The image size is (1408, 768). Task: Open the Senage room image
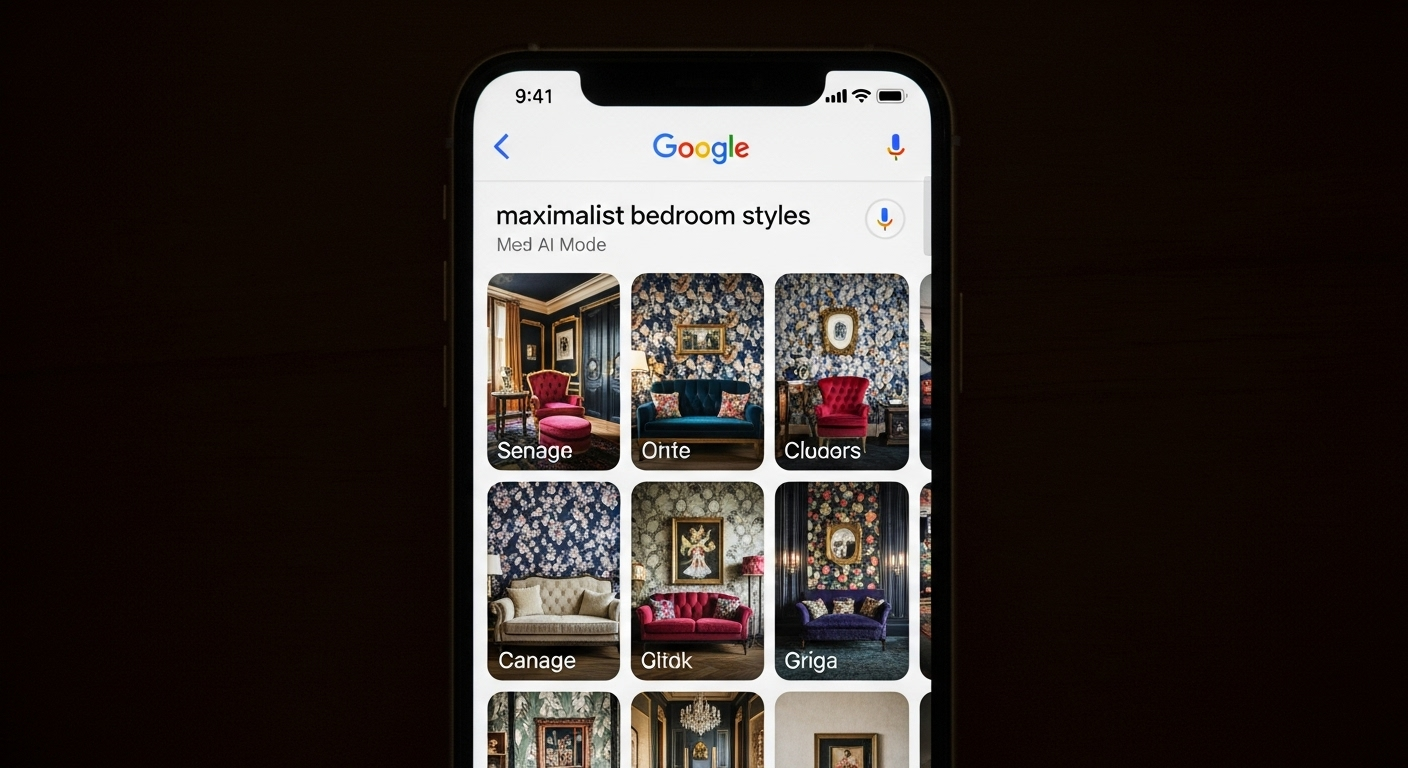(553, 371)
